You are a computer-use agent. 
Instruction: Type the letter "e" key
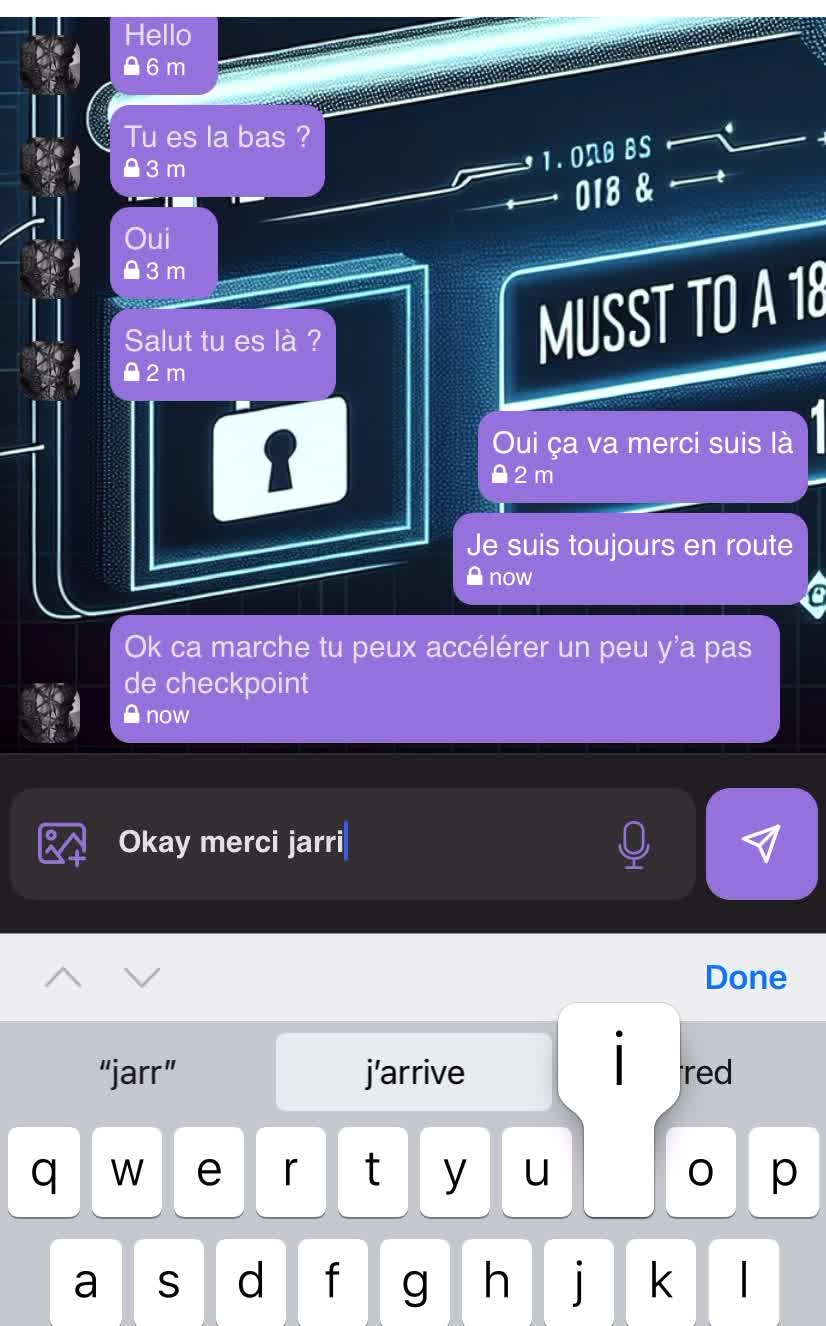[x=208, y=1171]
